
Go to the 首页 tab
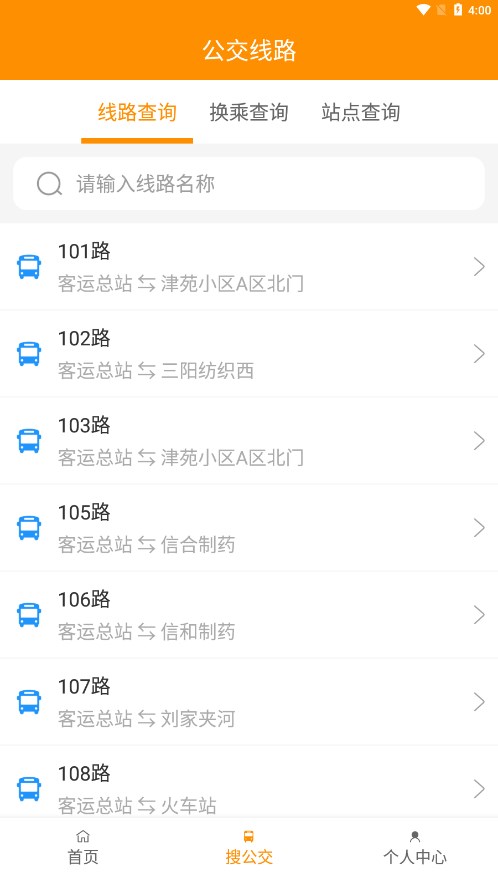(83, 847)
